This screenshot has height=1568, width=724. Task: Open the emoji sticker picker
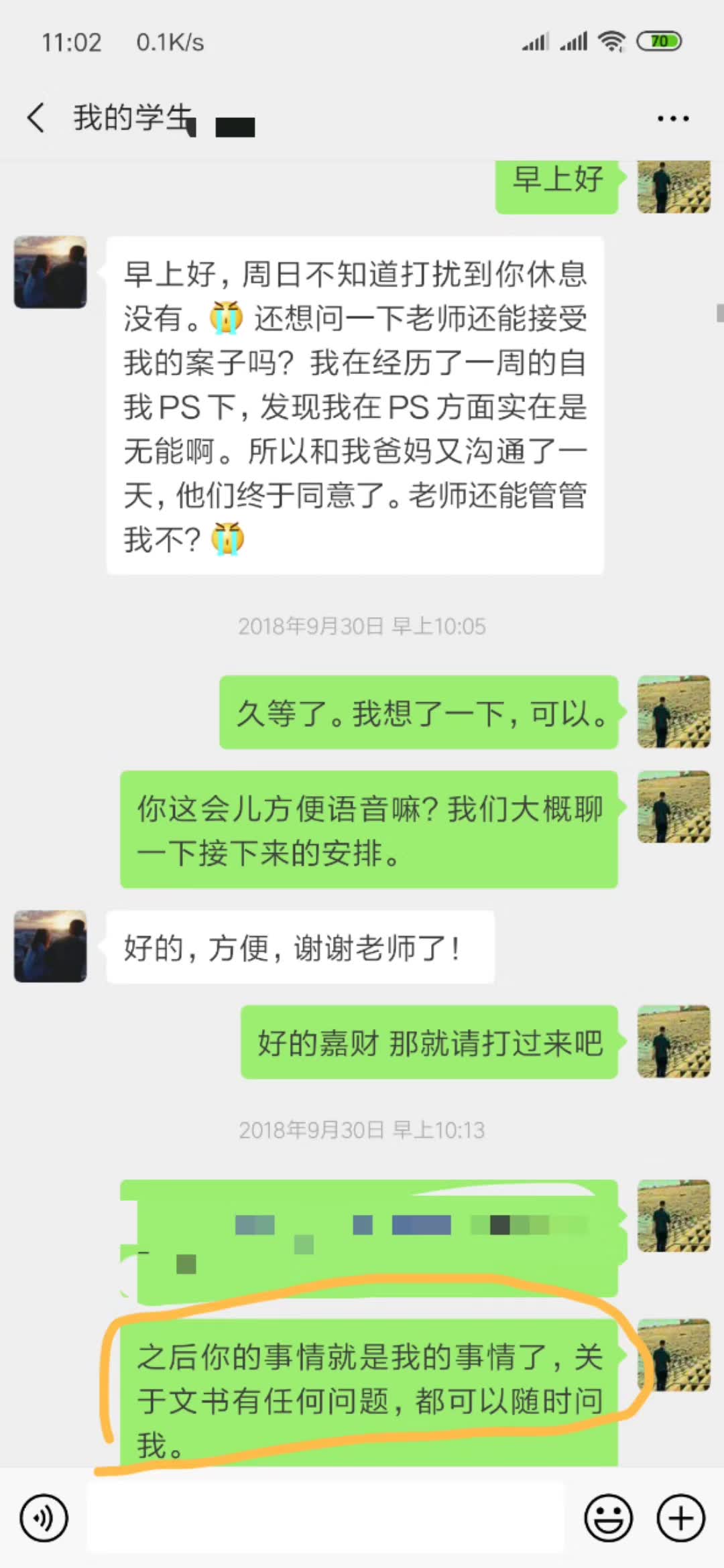click(x=608, y=1518)
